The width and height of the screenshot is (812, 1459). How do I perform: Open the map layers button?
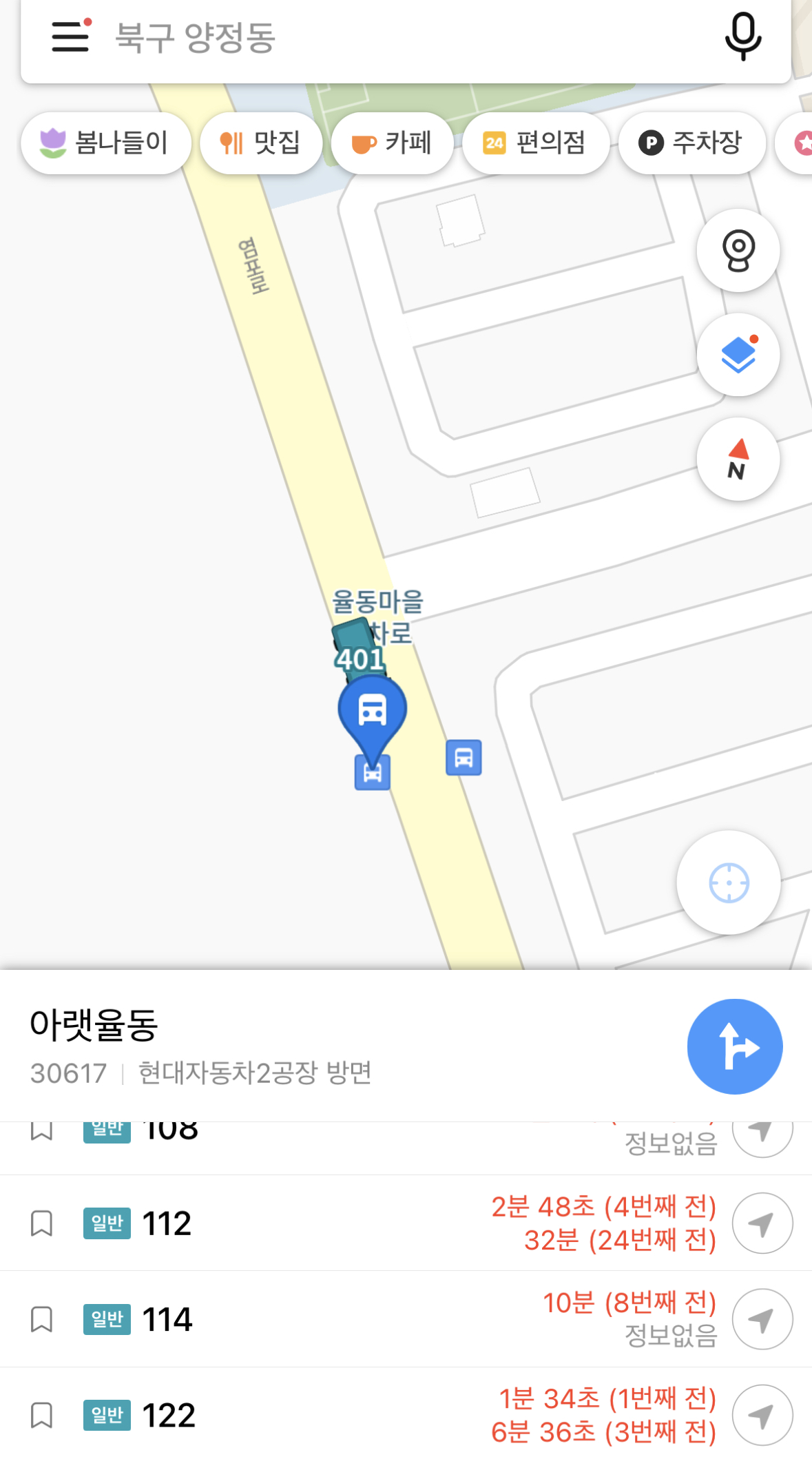click(738, 355)
